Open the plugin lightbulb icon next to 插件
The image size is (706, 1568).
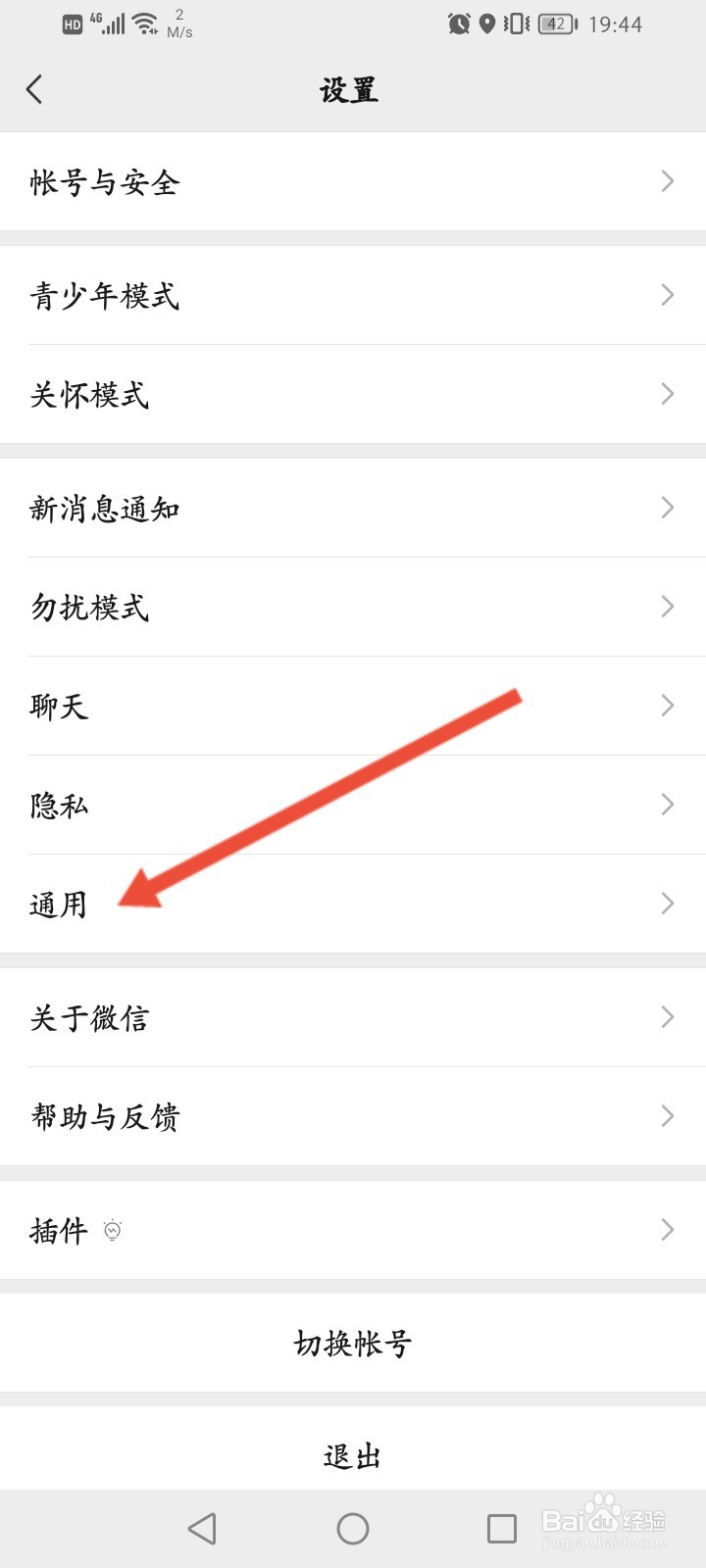click(113, 1230)
